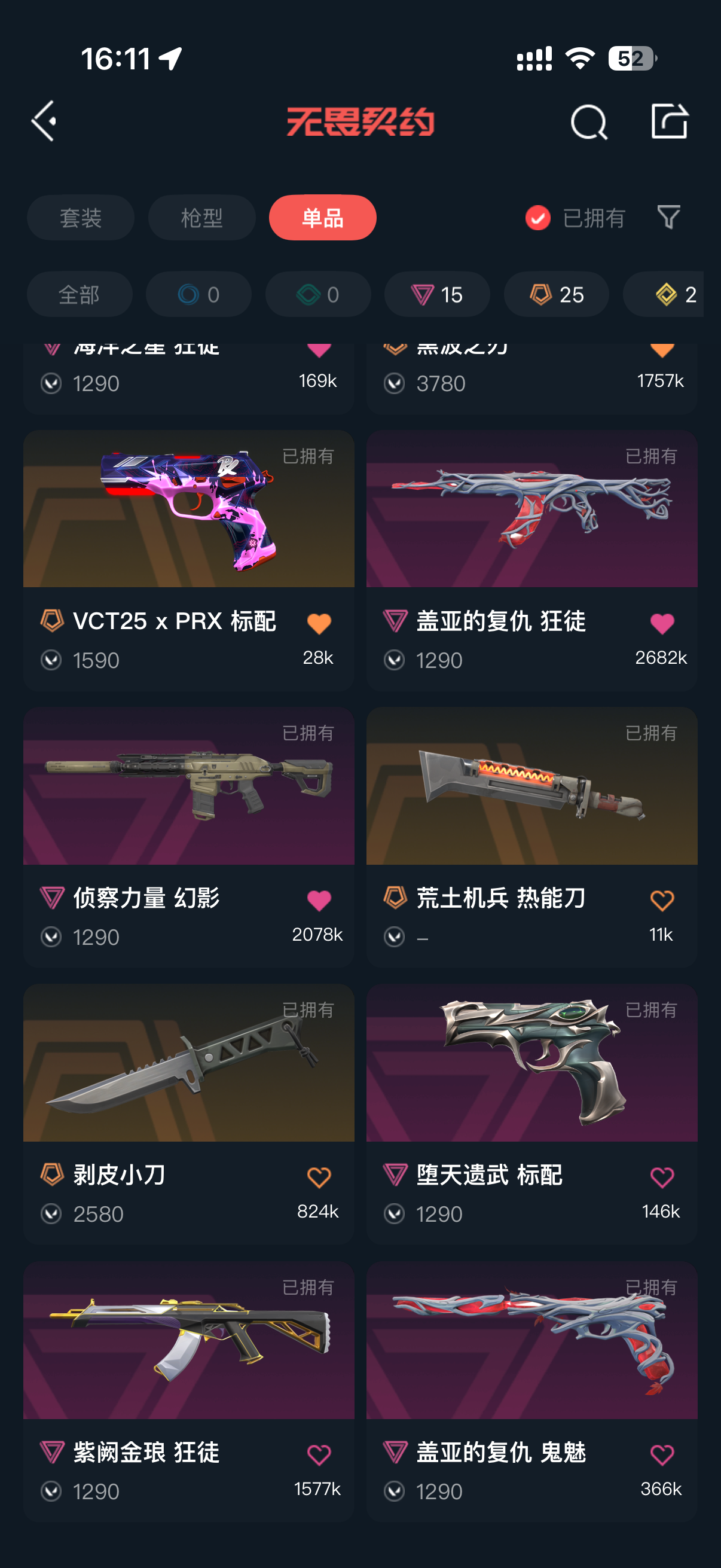Image resolution: width=721 pixels, height=1568 pixels.
Task: Filter by the pink tier chip showing 15
Action: (x=437, y=295)
